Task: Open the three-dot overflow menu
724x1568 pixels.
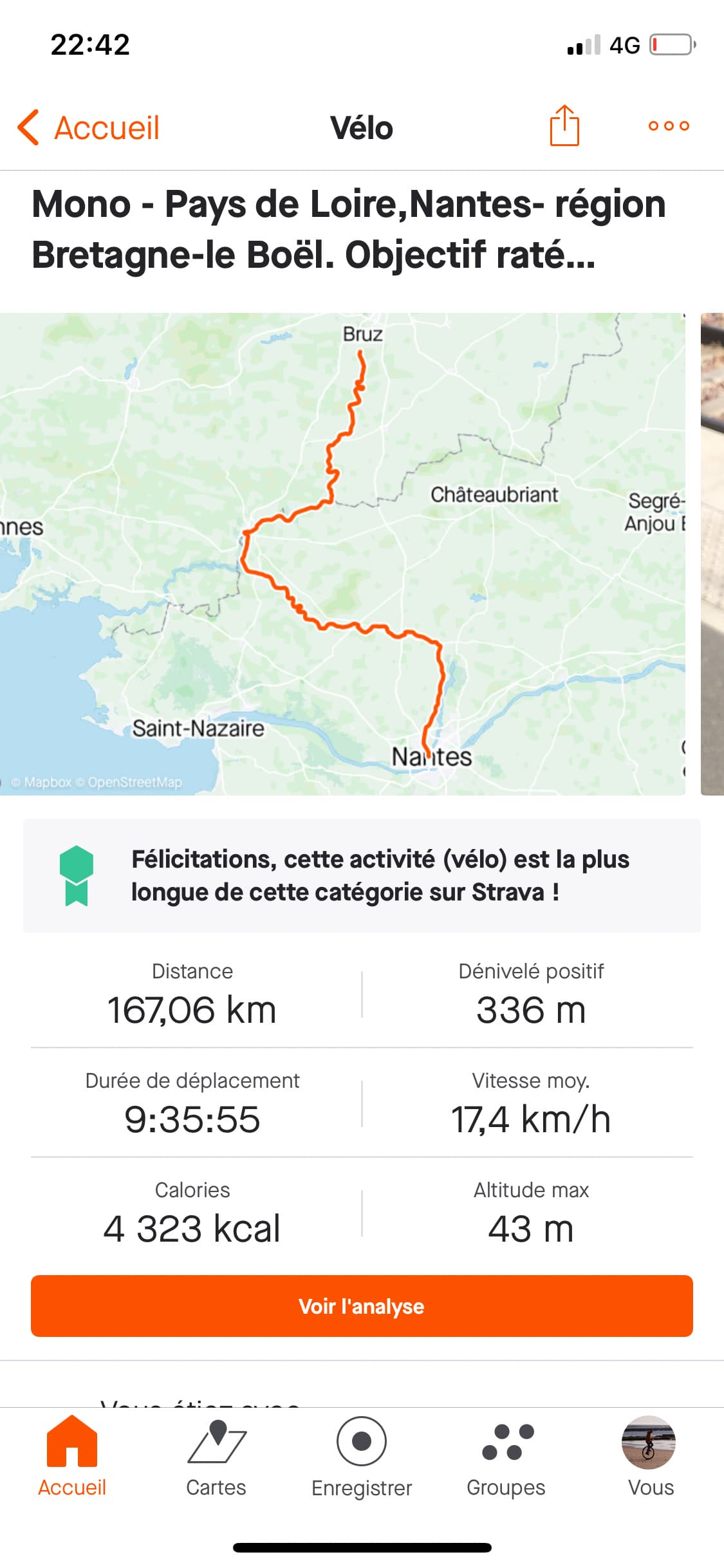Action: (x=669, y=126)
